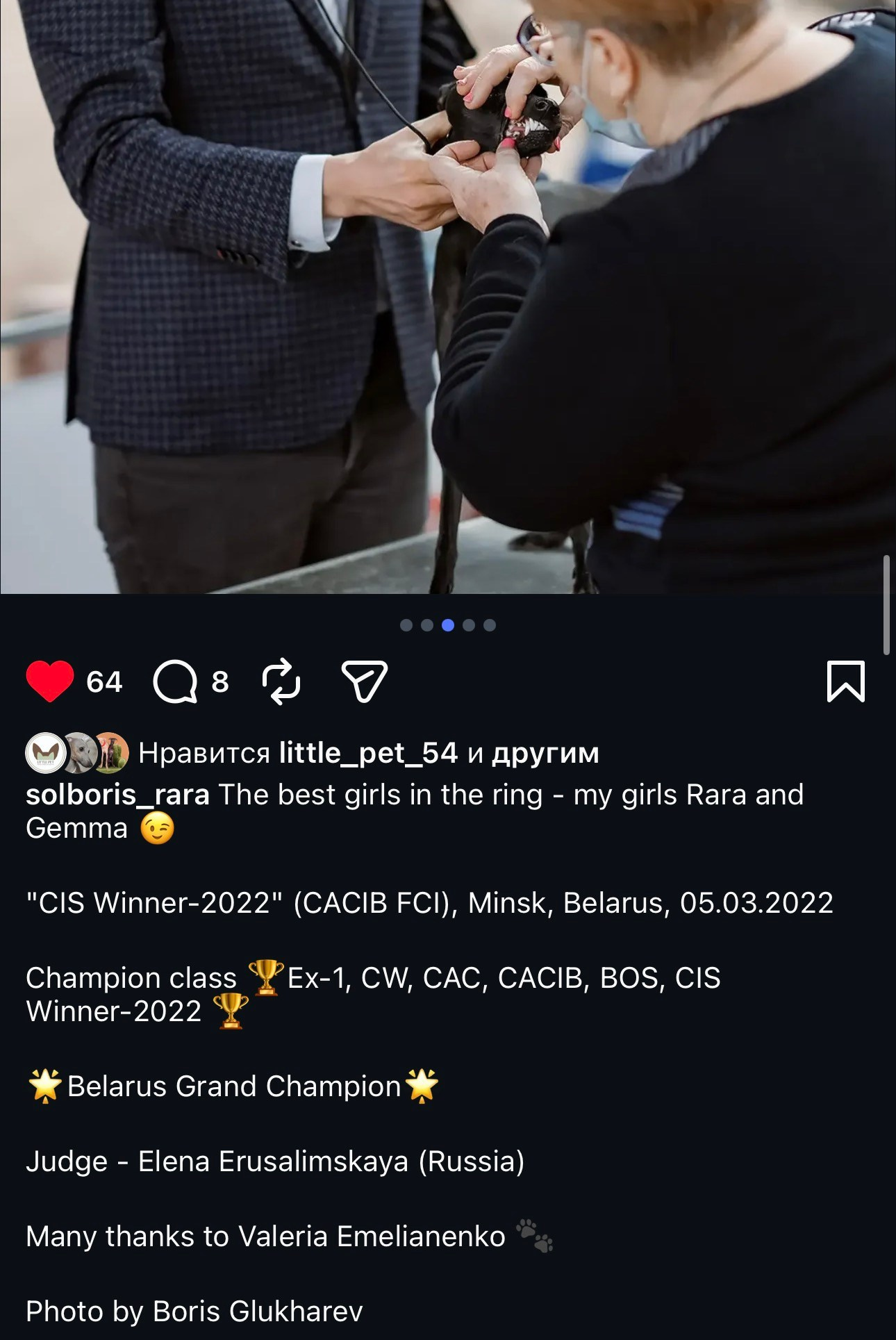View other likers via "другим" link
The image size is (896, 1340).
[545, 753]
